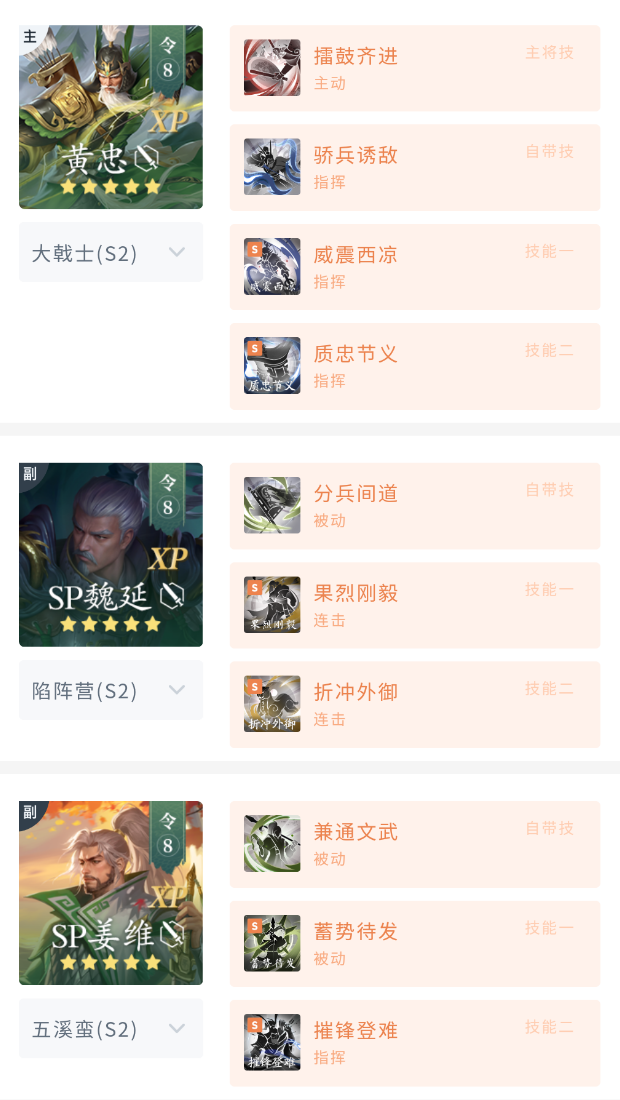The height and width of the screenshot is (1100, 620).
Task: Expand the 五溪蛮(S2) troop dropdown
Action: point(110,1028)
